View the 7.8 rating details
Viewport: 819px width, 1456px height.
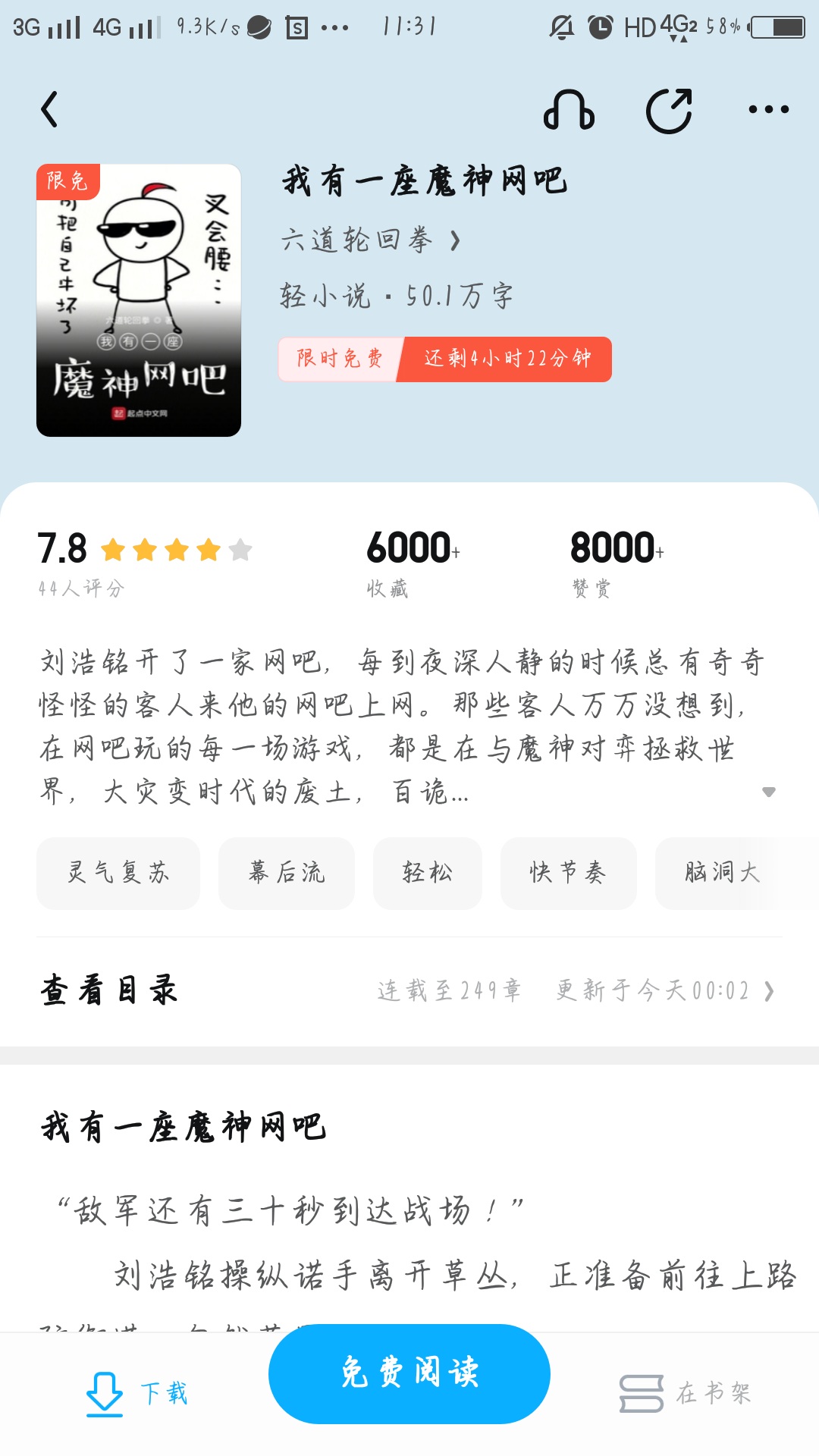tap(144, 563)
